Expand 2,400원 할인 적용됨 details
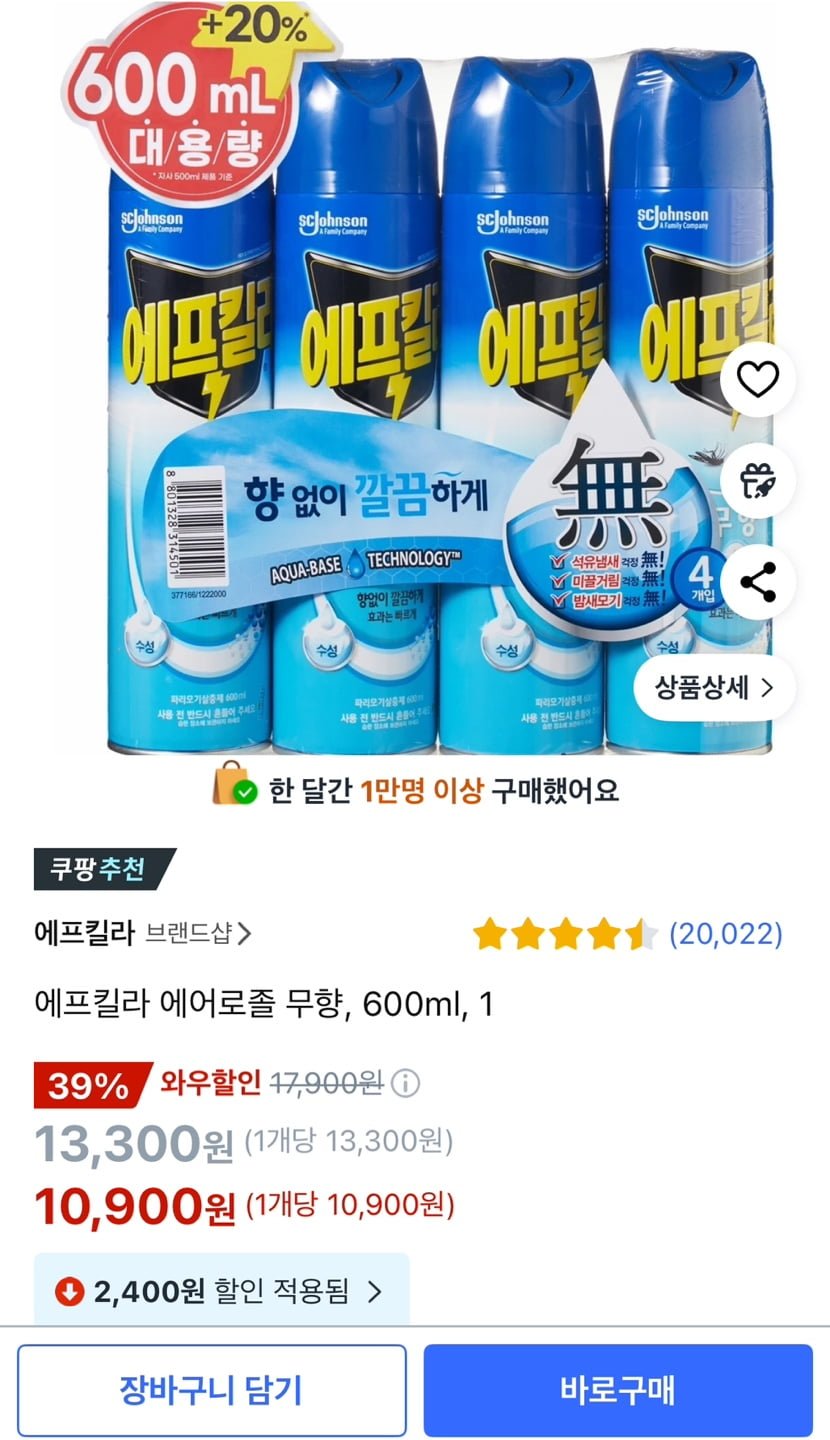 point(222,1291)
